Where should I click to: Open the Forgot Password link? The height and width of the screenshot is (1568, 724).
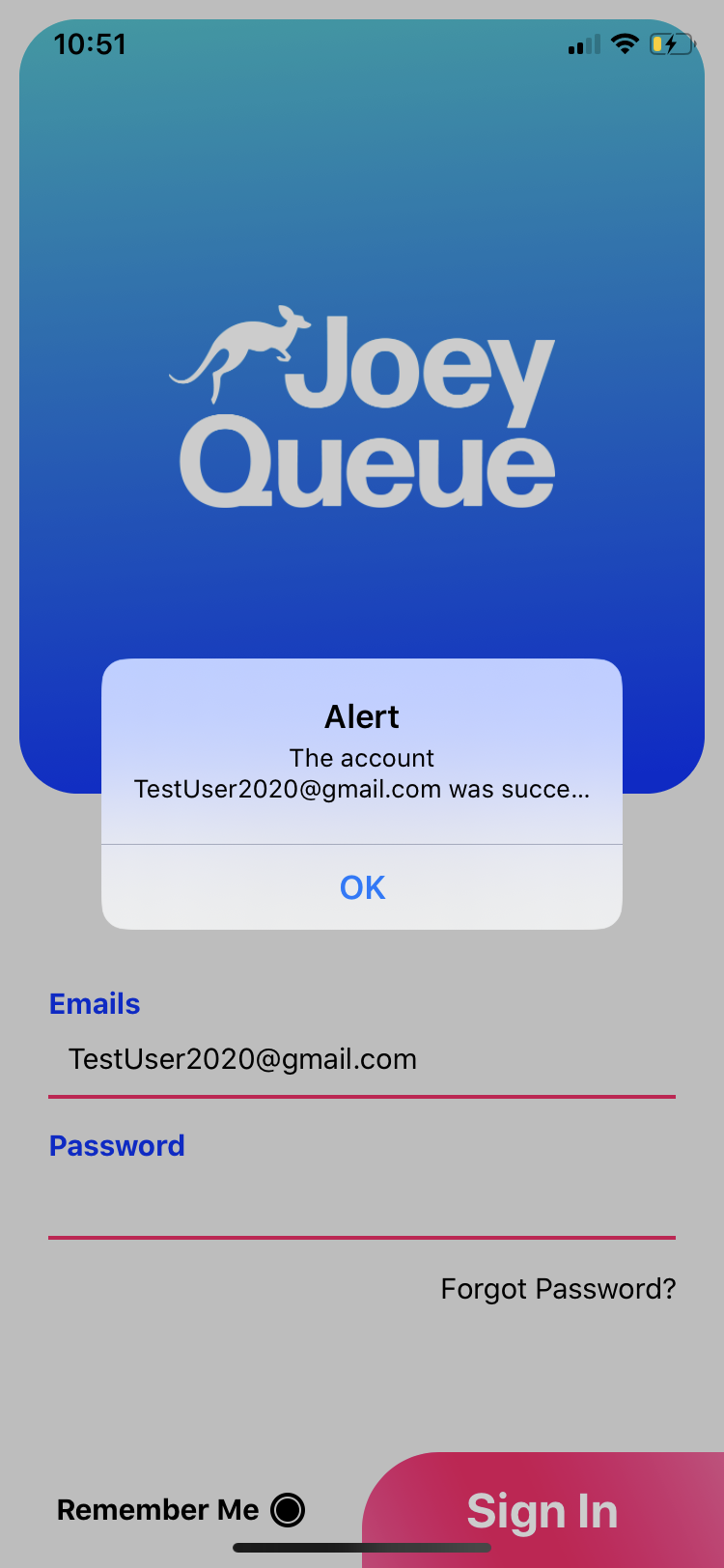[x=558, y=1289]
